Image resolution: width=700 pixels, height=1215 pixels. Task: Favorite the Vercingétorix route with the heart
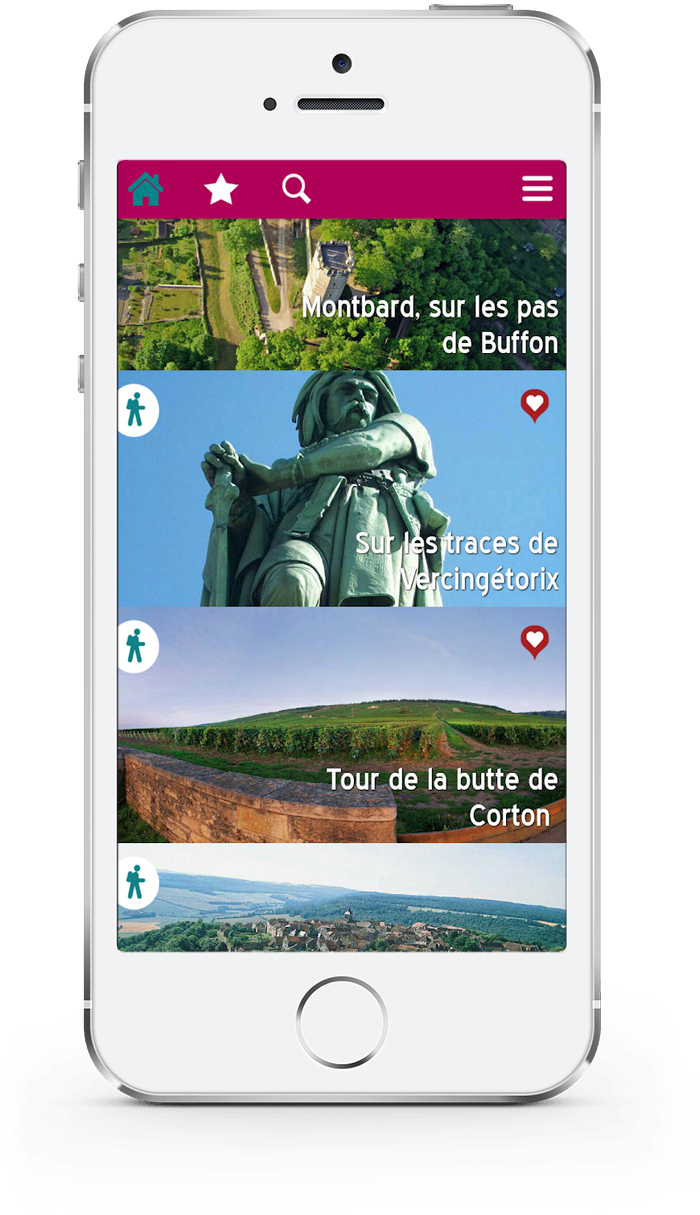535,405
